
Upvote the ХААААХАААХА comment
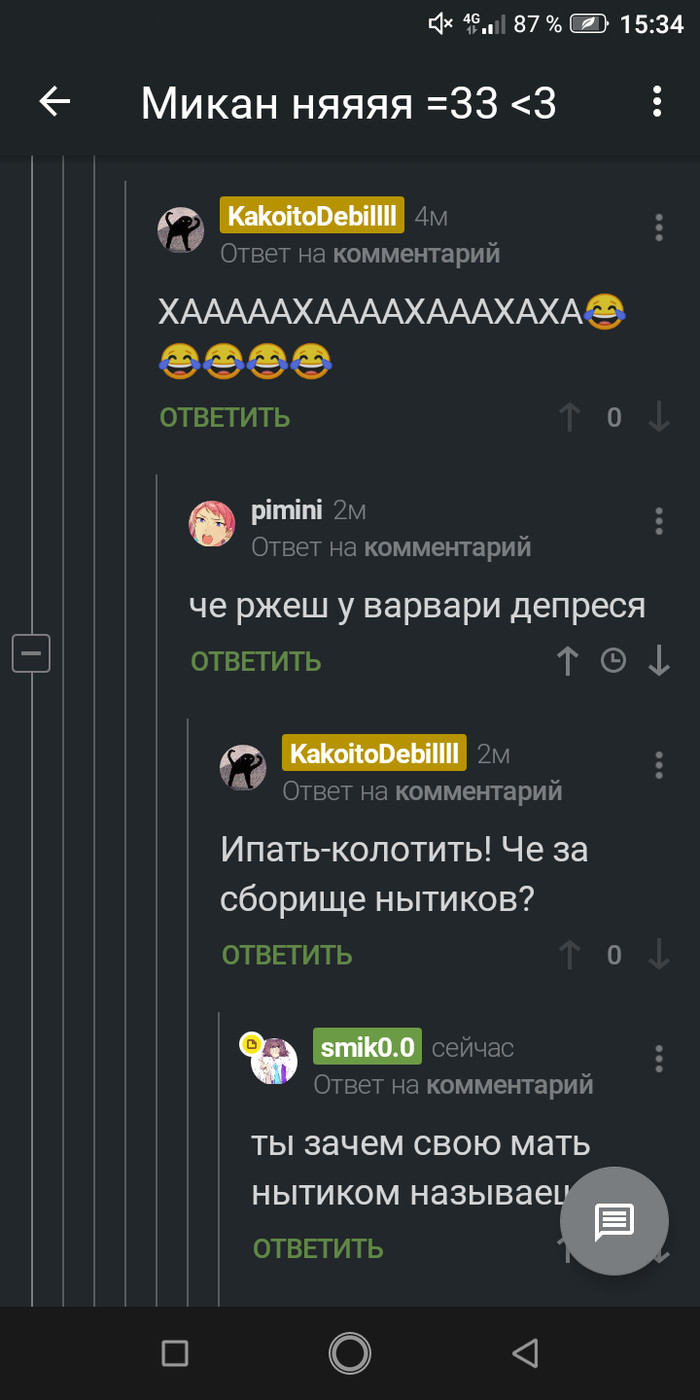point(570,417)
